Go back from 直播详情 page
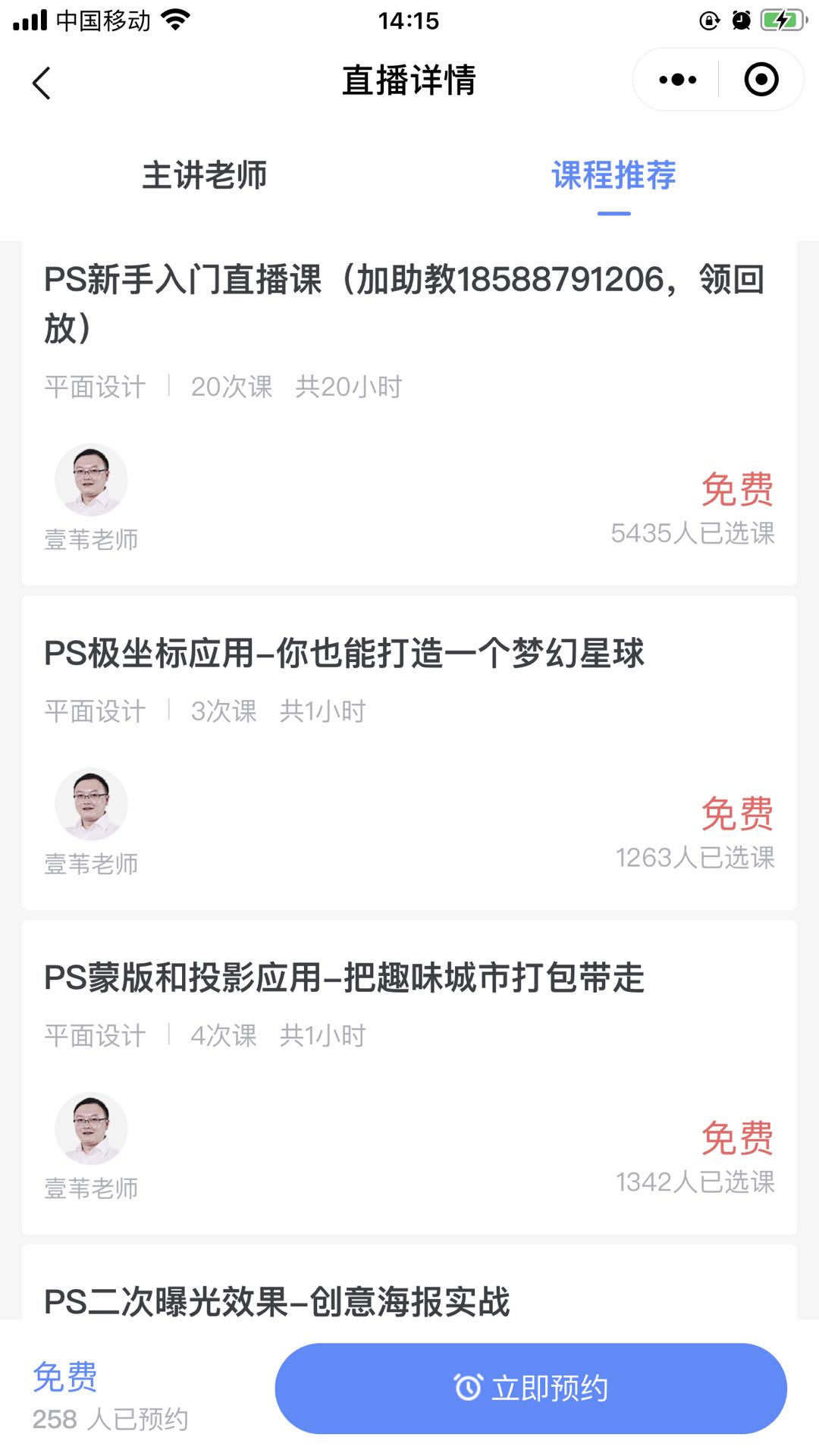The height and width of the screenshot is (1456, 819). coord(42,82)
